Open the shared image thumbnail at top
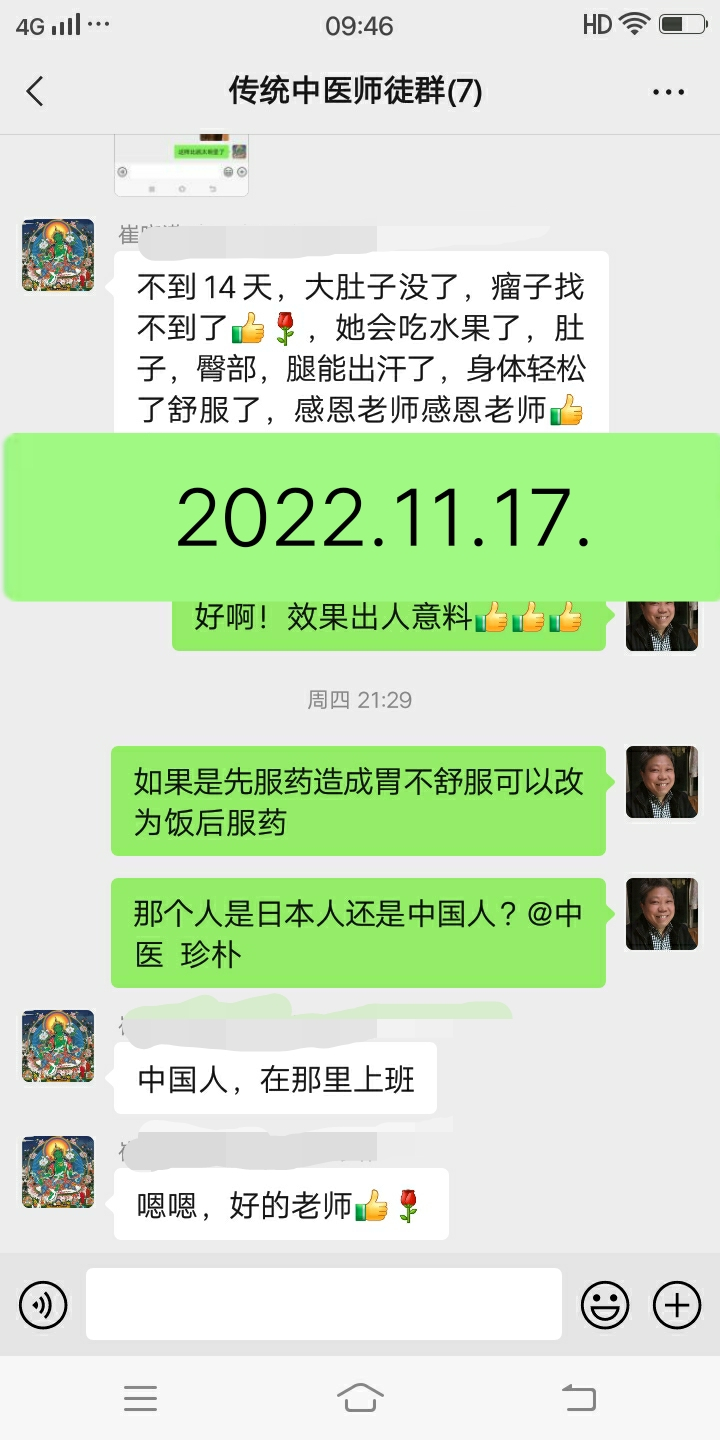This screenshot has width=720, height=1440. (181, 164)
